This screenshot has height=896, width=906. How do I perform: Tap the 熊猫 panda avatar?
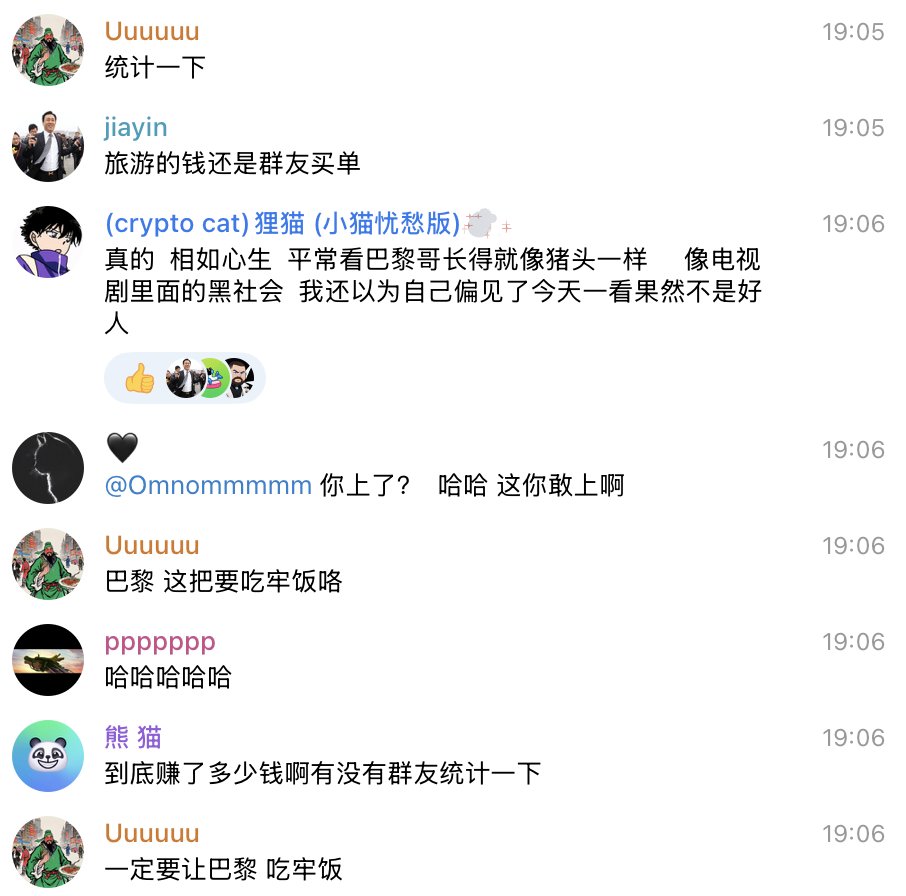coord(48,756)
